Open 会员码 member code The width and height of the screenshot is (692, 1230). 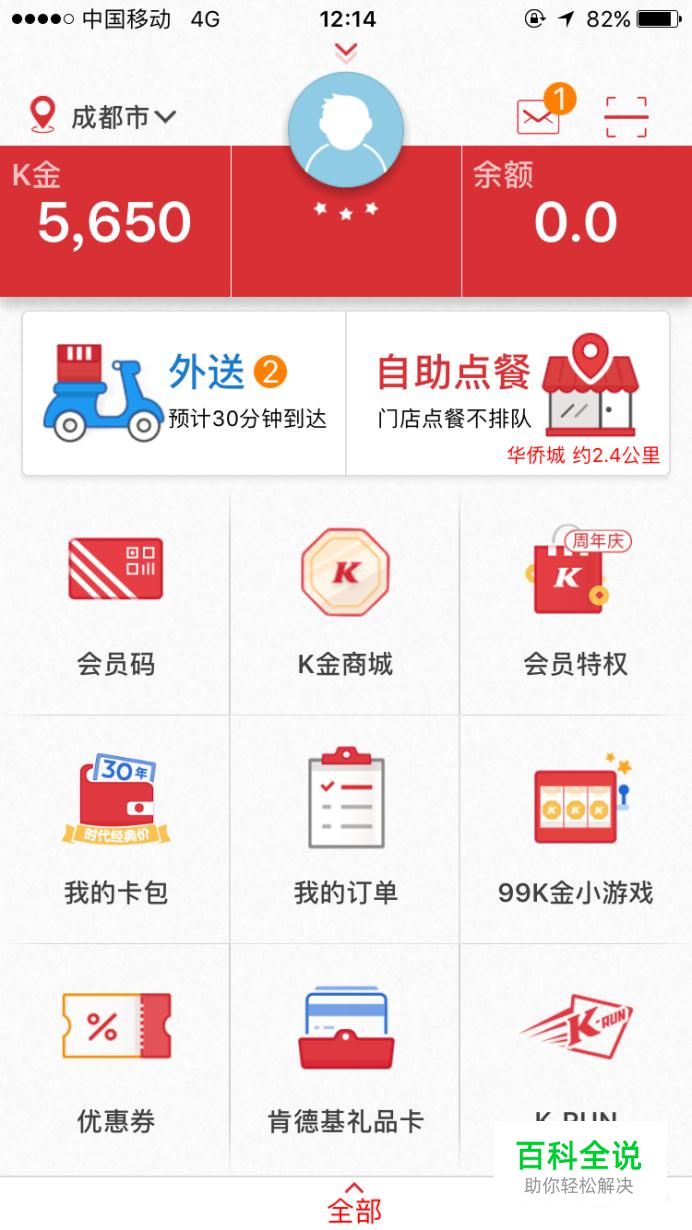115,603
